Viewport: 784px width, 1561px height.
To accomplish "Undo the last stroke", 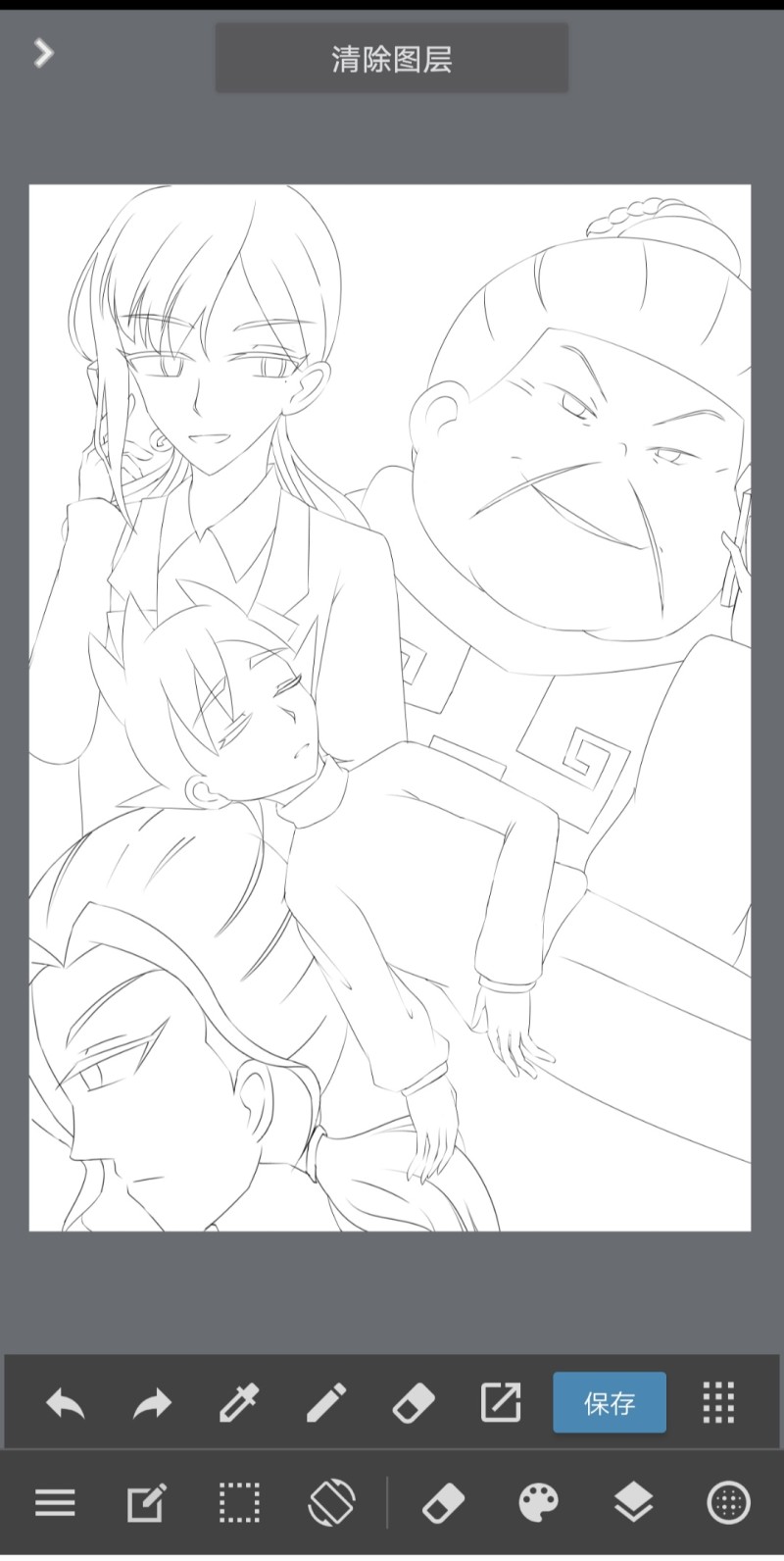I will (x=65, y=1403).
